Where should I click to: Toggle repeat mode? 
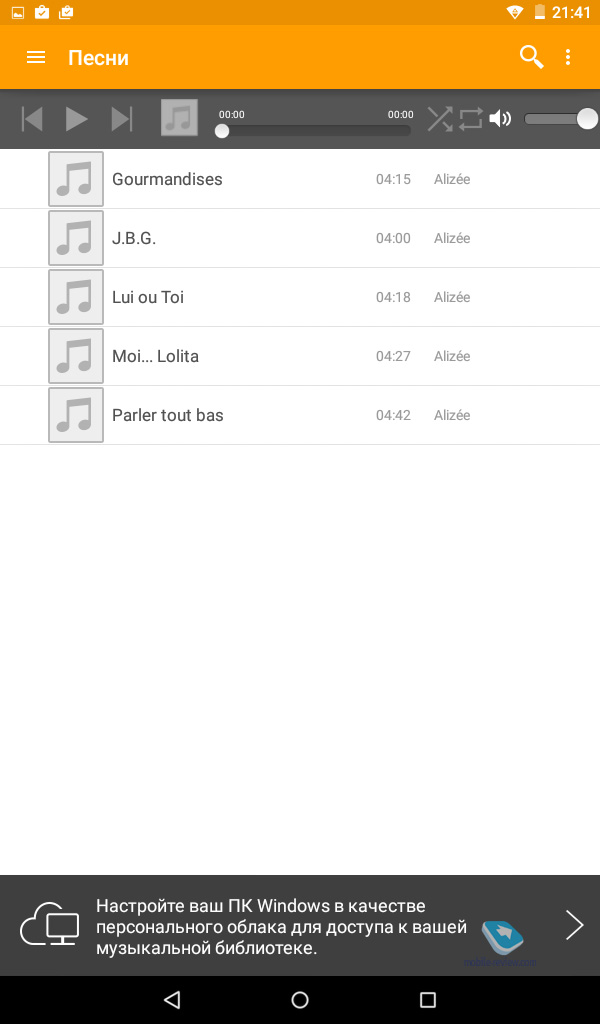tap(471, 119)
